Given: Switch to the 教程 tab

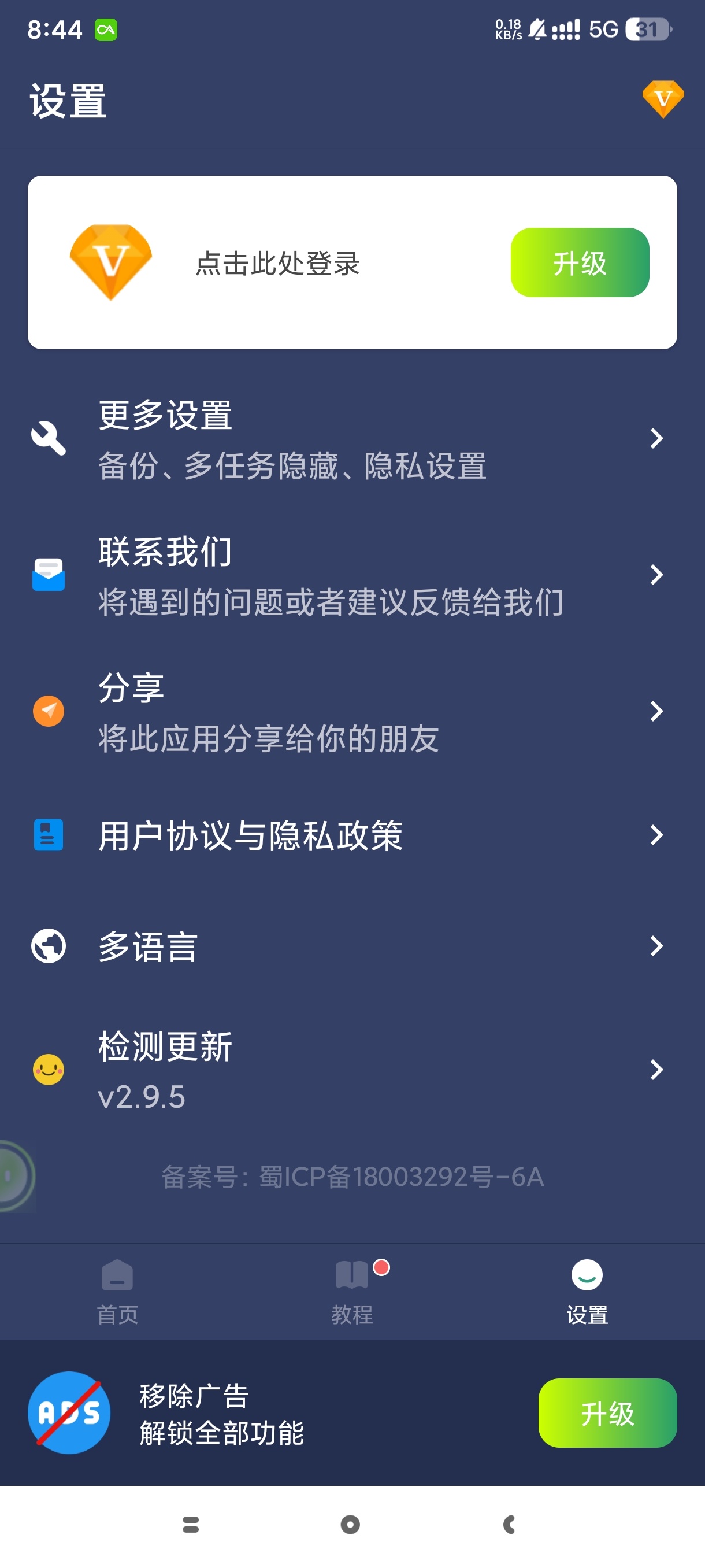Looking at the screenshot, I should click(351, 1290).
